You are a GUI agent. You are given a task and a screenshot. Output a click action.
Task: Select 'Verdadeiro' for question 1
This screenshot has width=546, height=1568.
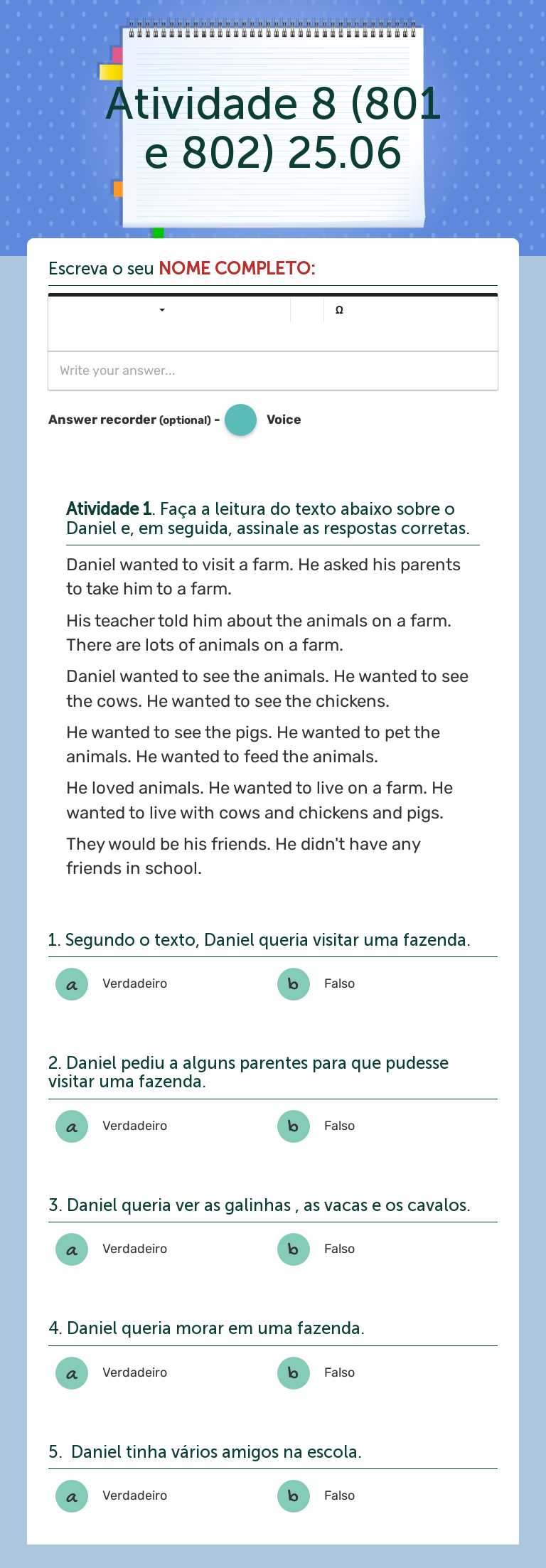[71, 984]
